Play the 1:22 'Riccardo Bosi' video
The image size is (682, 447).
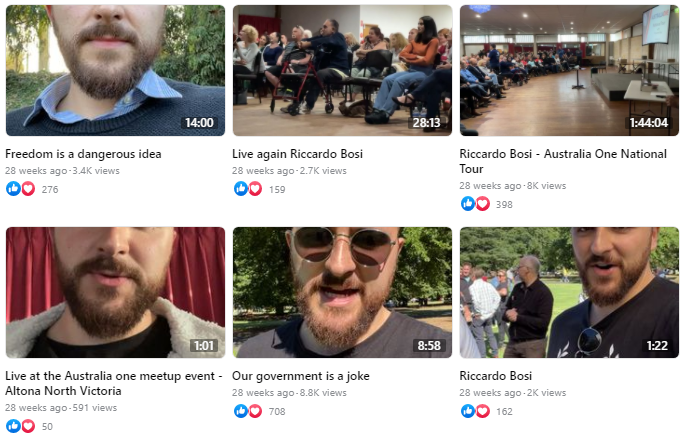568,292
